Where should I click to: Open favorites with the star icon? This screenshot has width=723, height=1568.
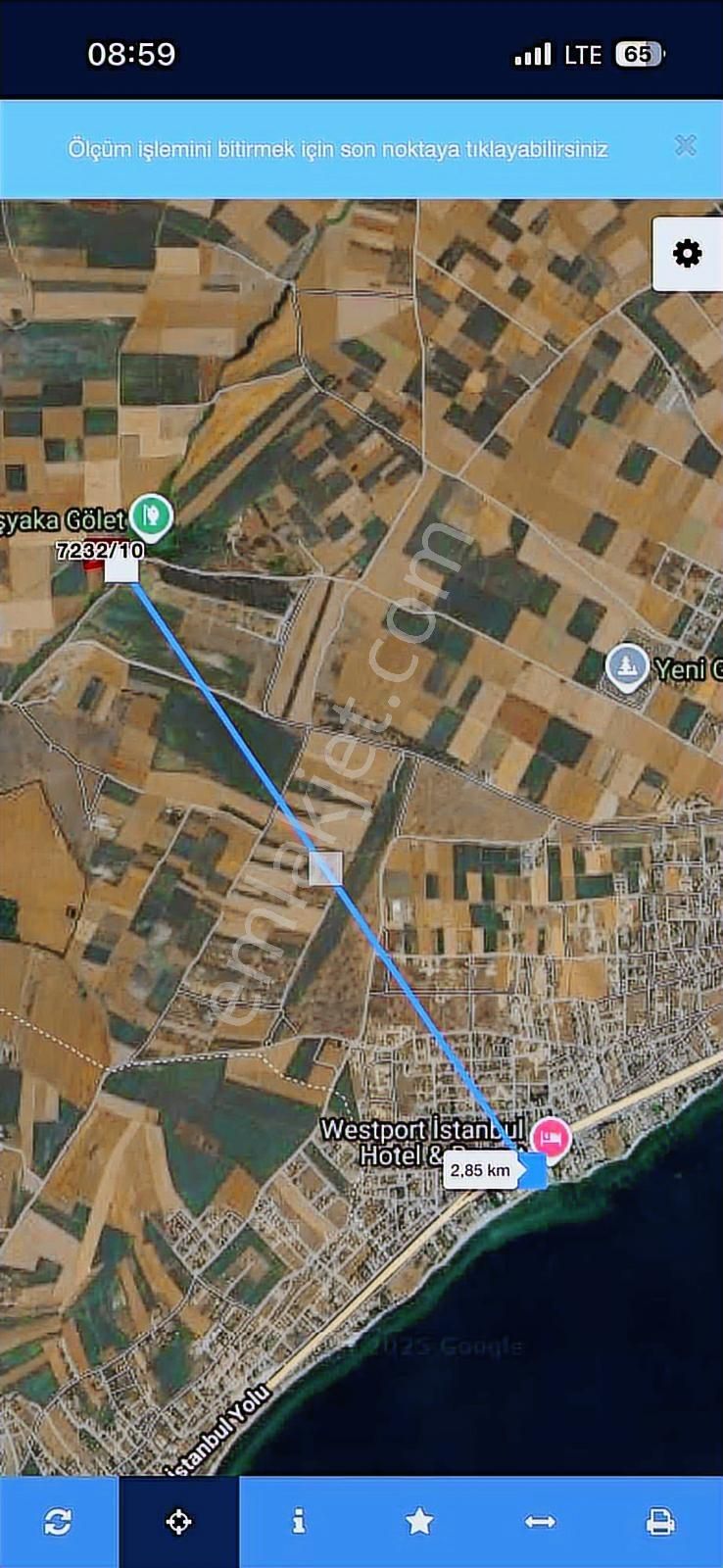[419, 1521]
